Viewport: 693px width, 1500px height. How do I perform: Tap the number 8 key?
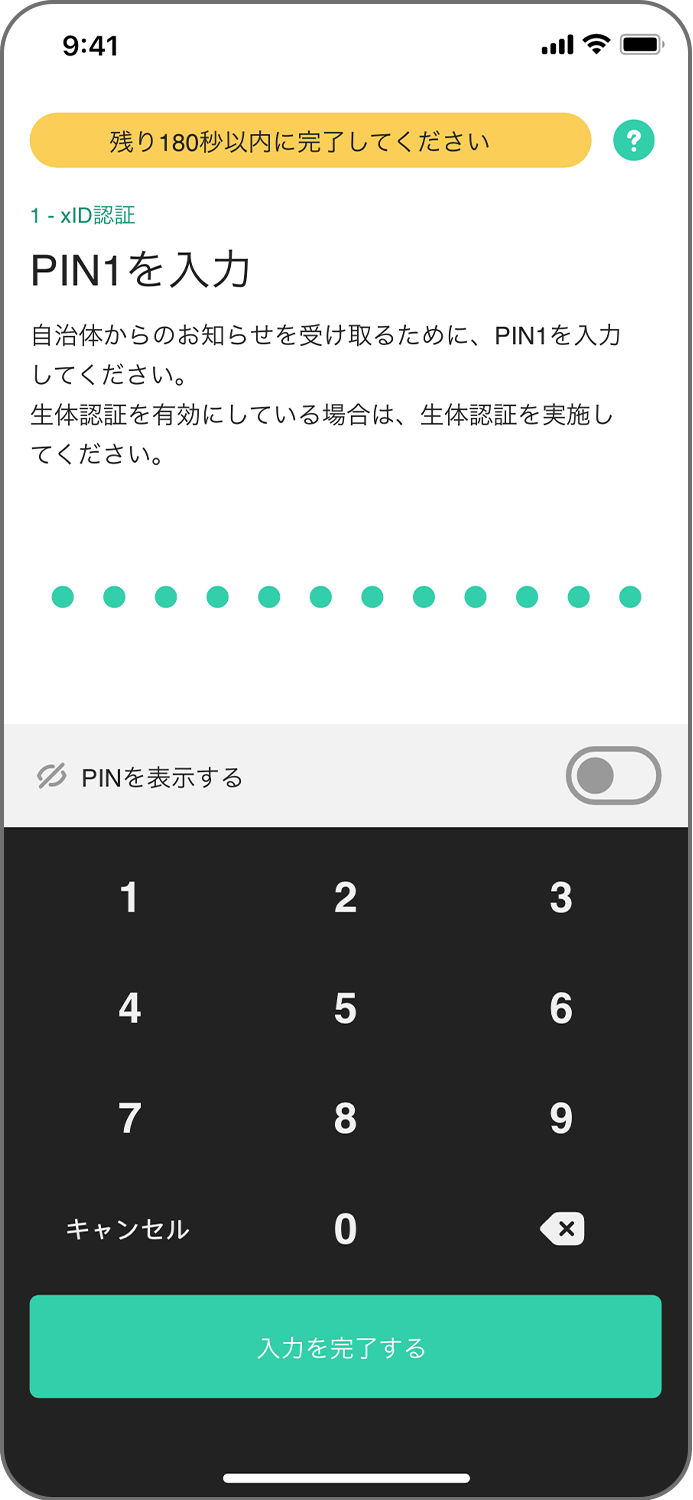coord(345,1118)
